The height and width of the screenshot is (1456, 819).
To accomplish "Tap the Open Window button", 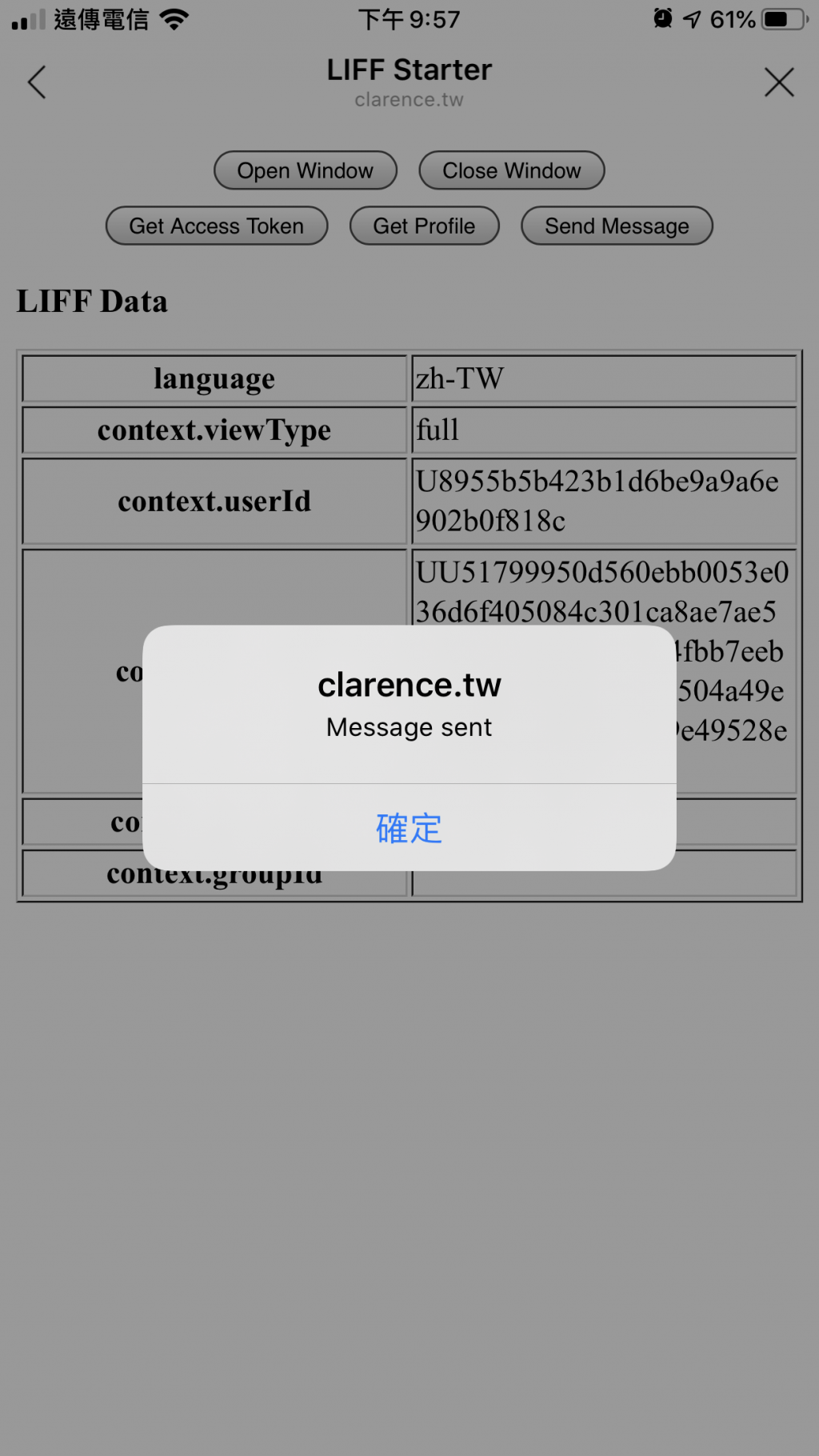I will [305, 170].
